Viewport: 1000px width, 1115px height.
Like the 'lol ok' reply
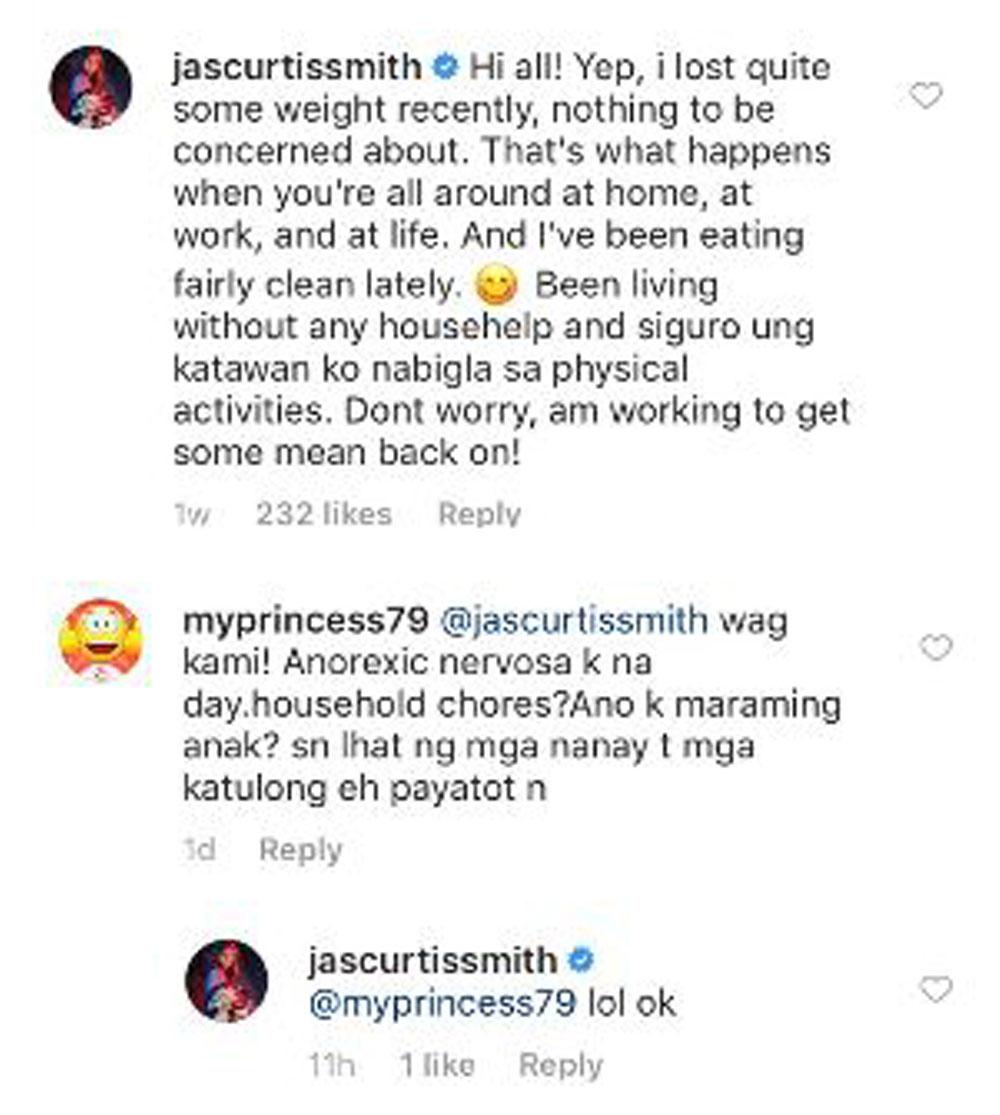[935, 990]
